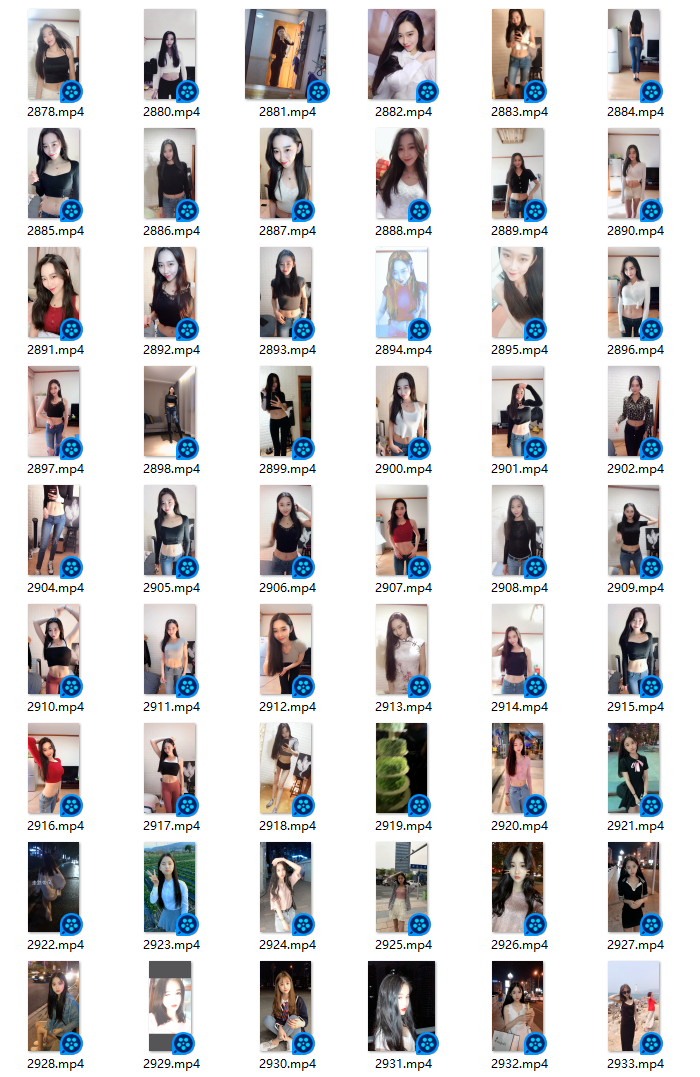Select the file 2898.mp4
The height and width of the screenshot is (1077, 700).
170,412
